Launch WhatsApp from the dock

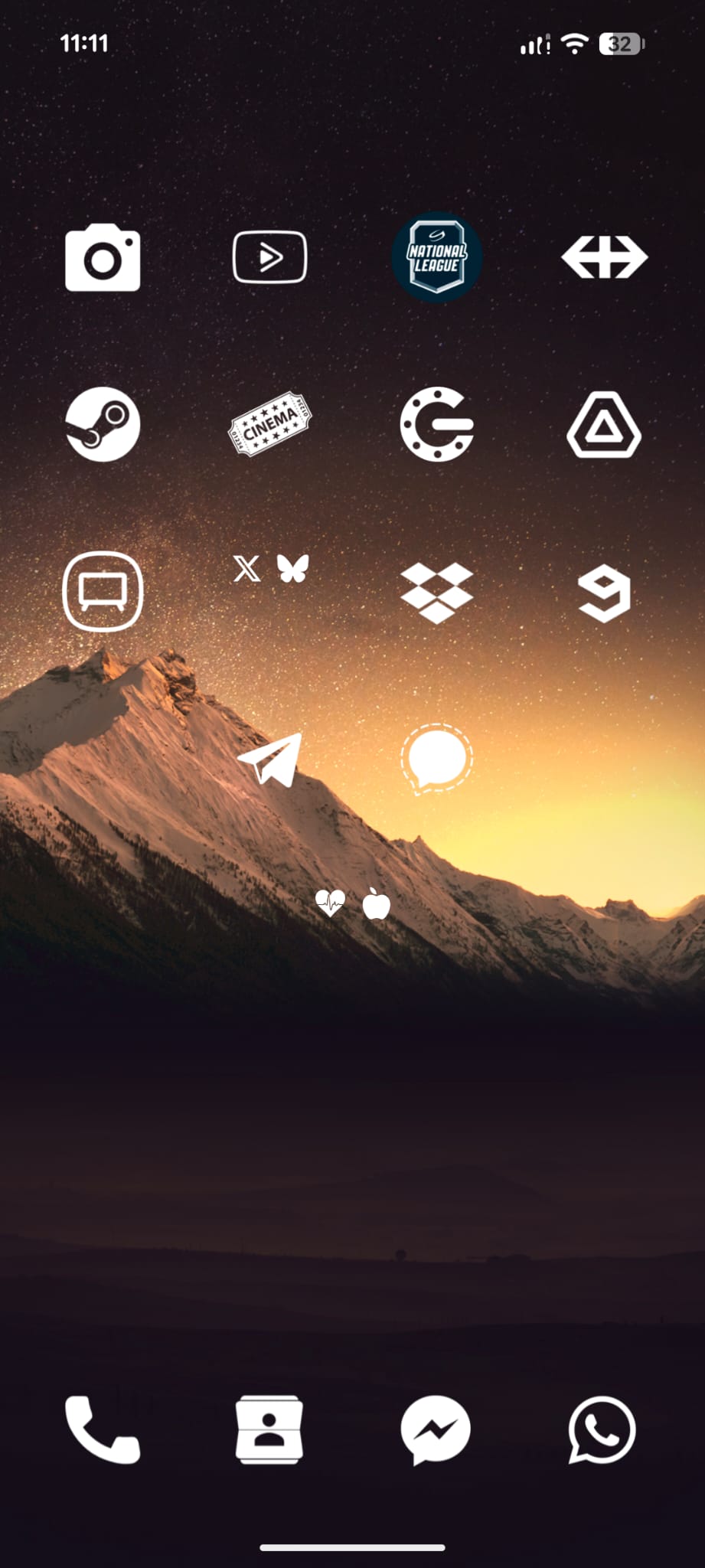pyautogui.click(x=602, y=1429)
